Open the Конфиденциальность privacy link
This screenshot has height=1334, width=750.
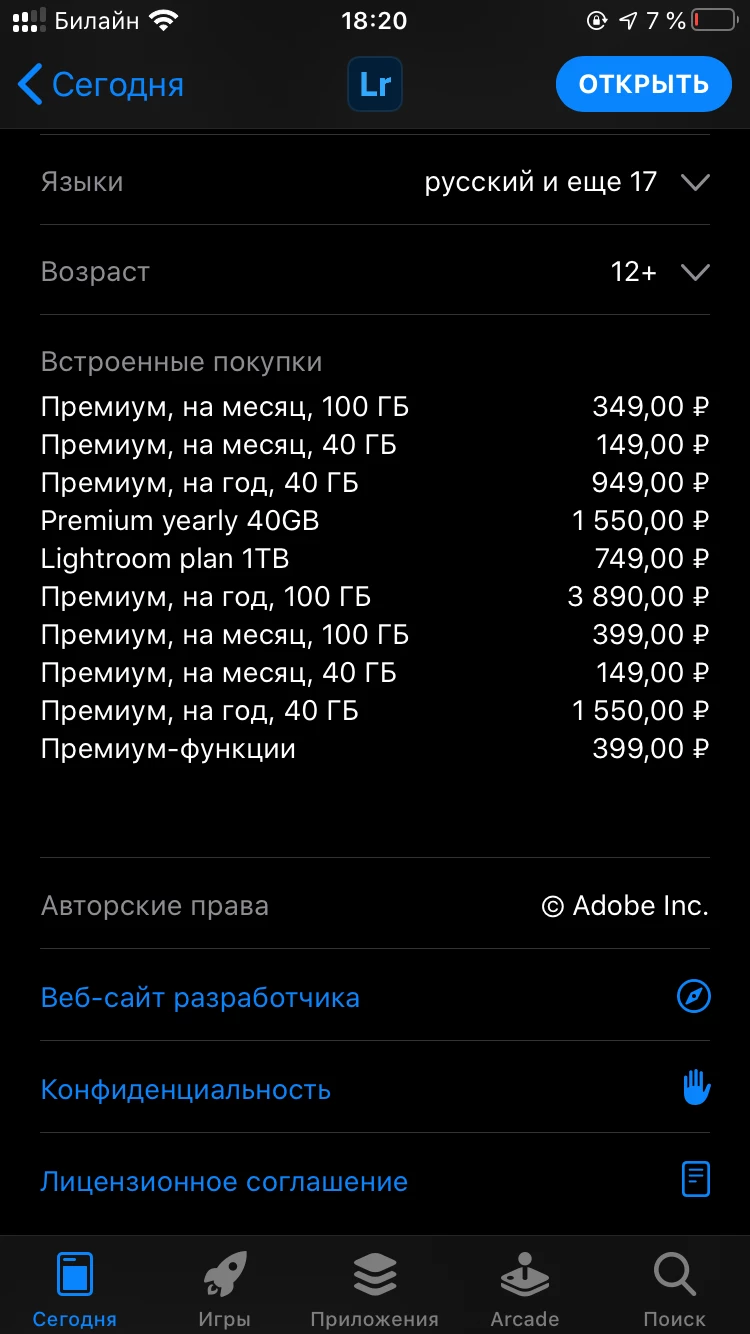pyautogui.click(x=186, y=1089)
